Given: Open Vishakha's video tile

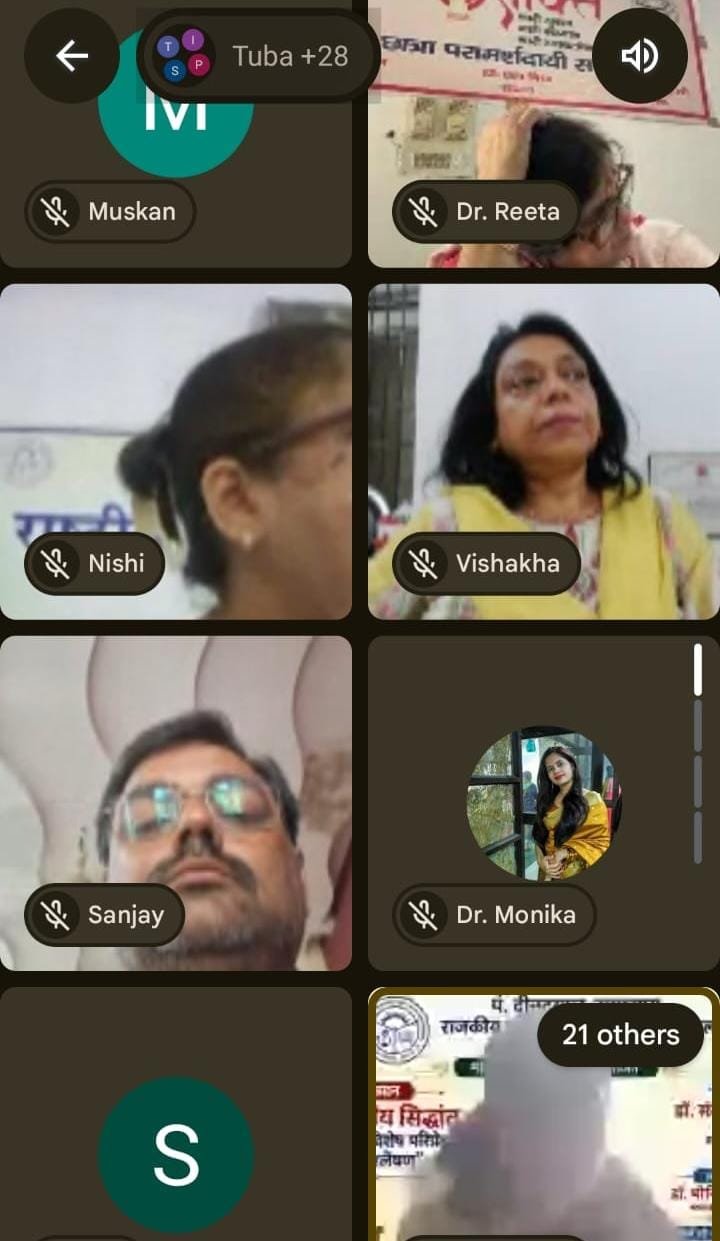Looking at the screenshot, I should coord(544,452).
